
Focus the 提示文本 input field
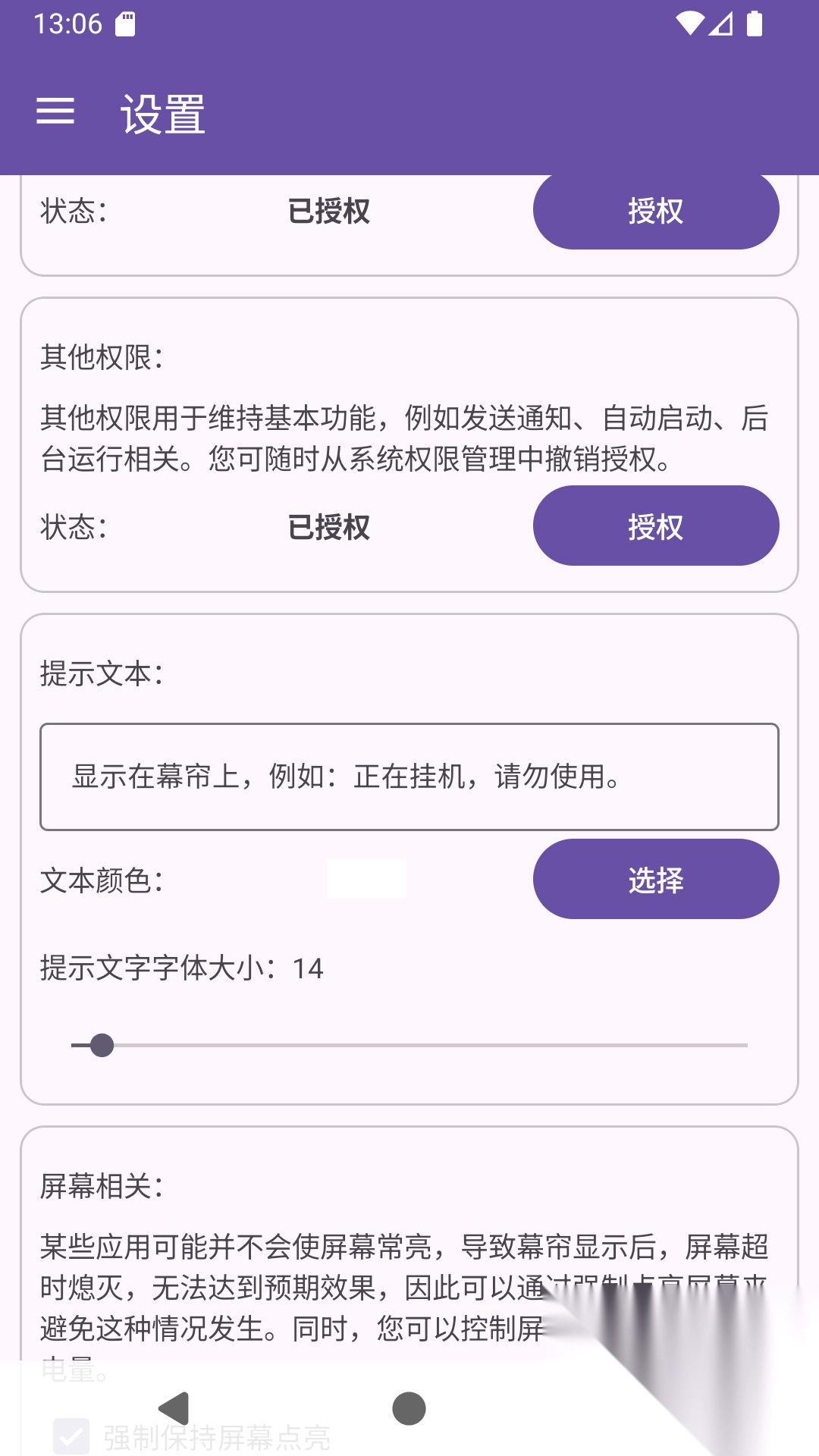pyautogui.click(x=409, y=777)
